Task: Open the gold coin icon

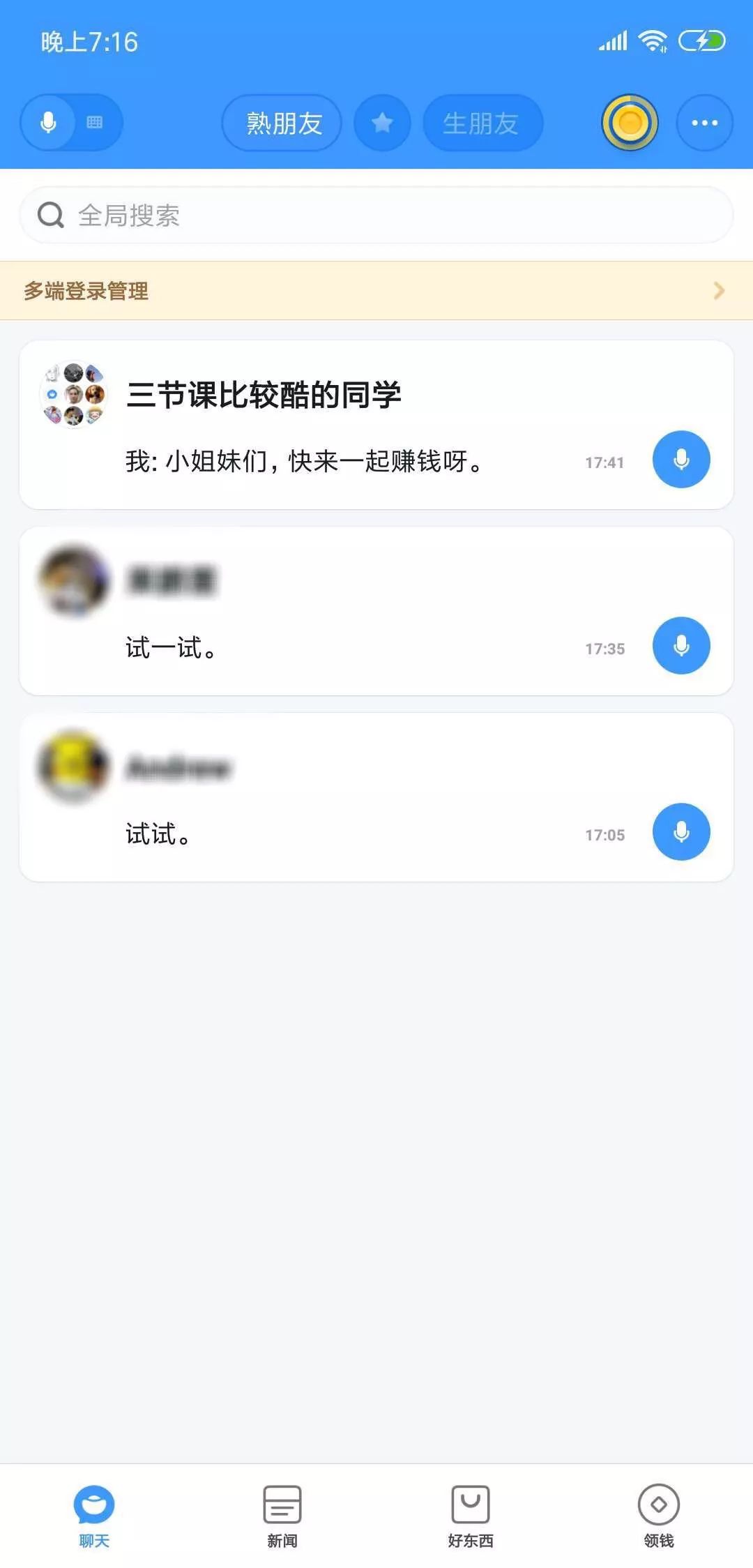Action: 630,123
